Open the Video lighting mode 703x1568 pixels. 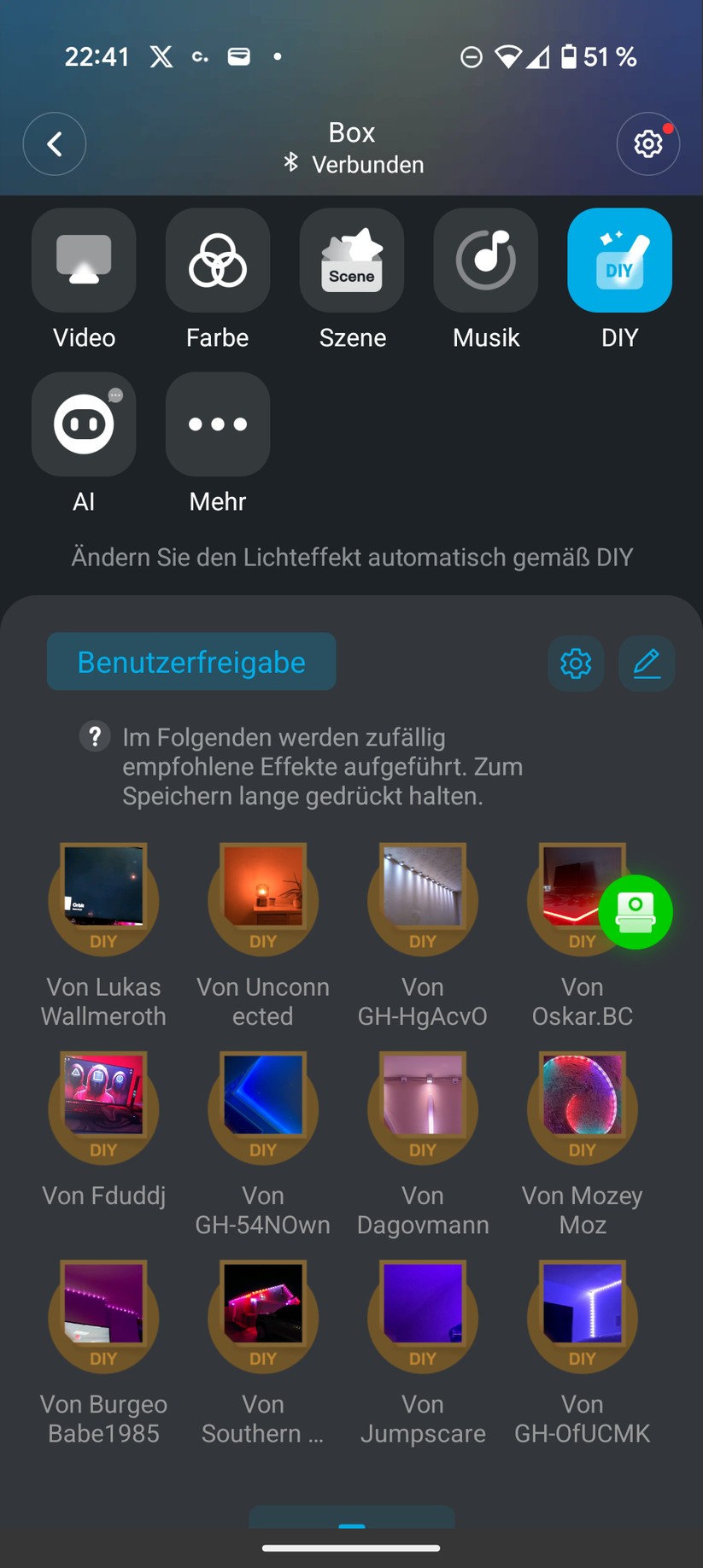tap(83, 260)
